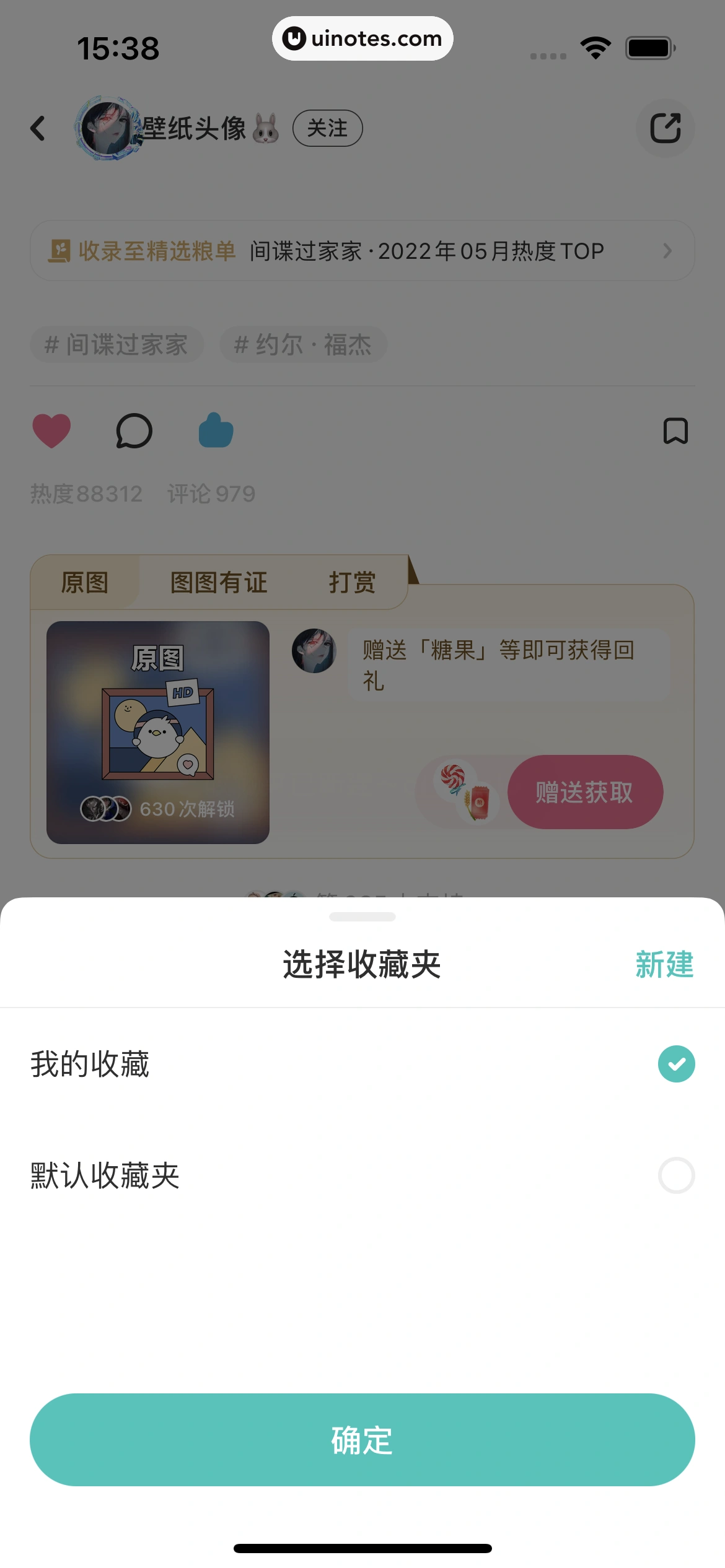725x1568 pixels.
Task: Select the 默认收藏夹 radio button
Action: click(x=677, y=1175)
